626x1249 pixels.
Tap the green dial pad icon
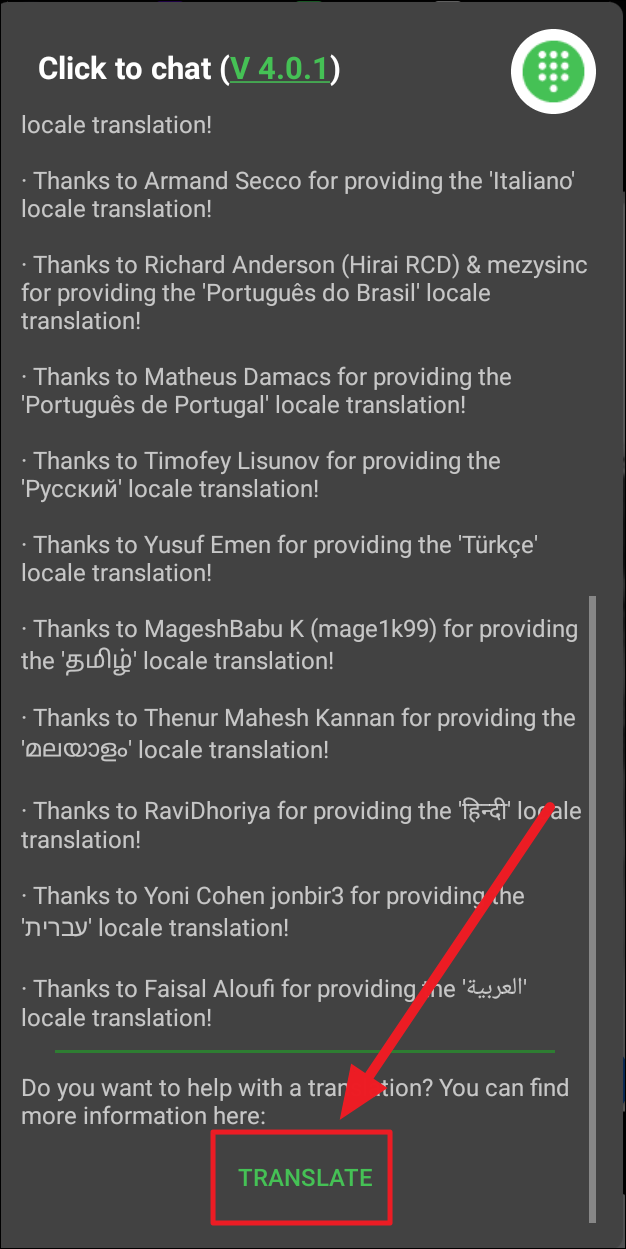[553, 69]
